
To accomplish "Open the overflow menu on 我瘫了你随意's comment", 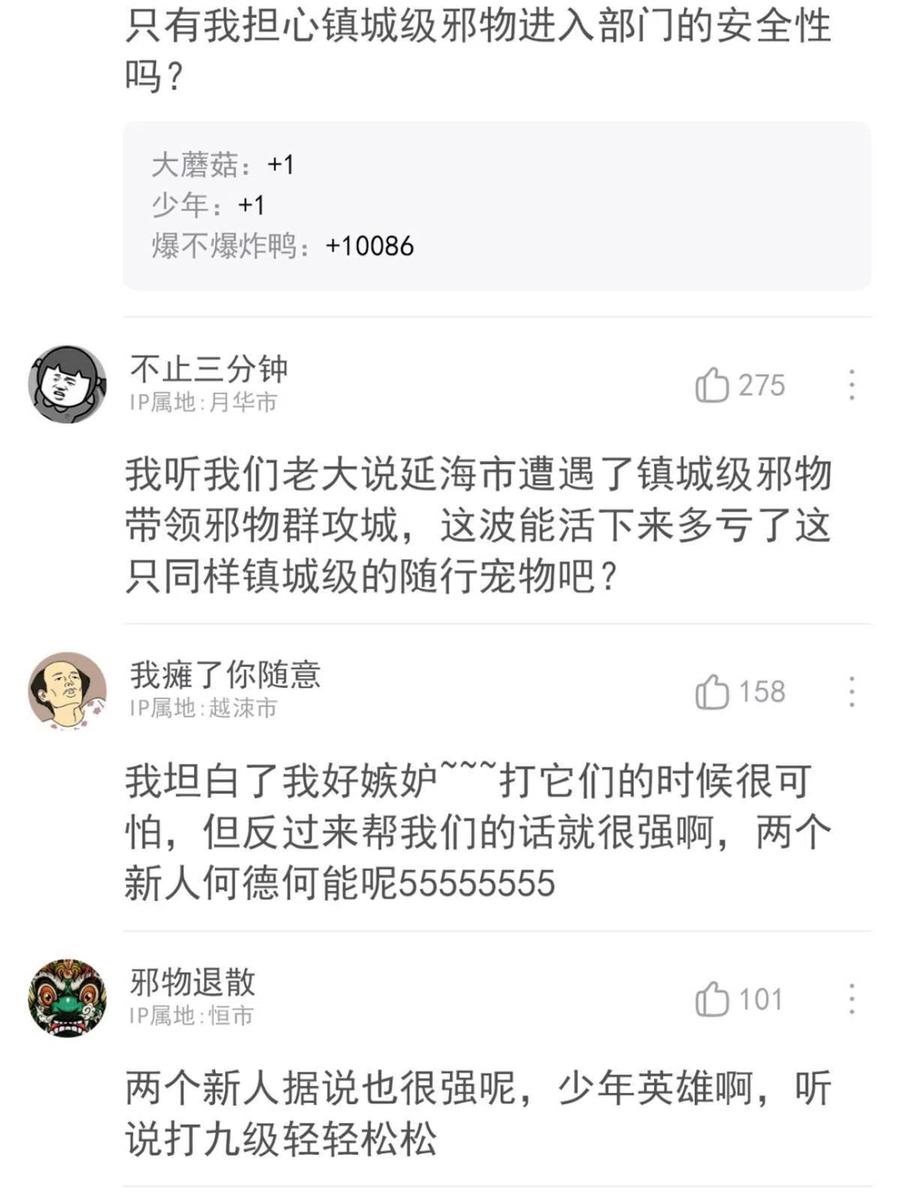I will [x=852, y=692].
